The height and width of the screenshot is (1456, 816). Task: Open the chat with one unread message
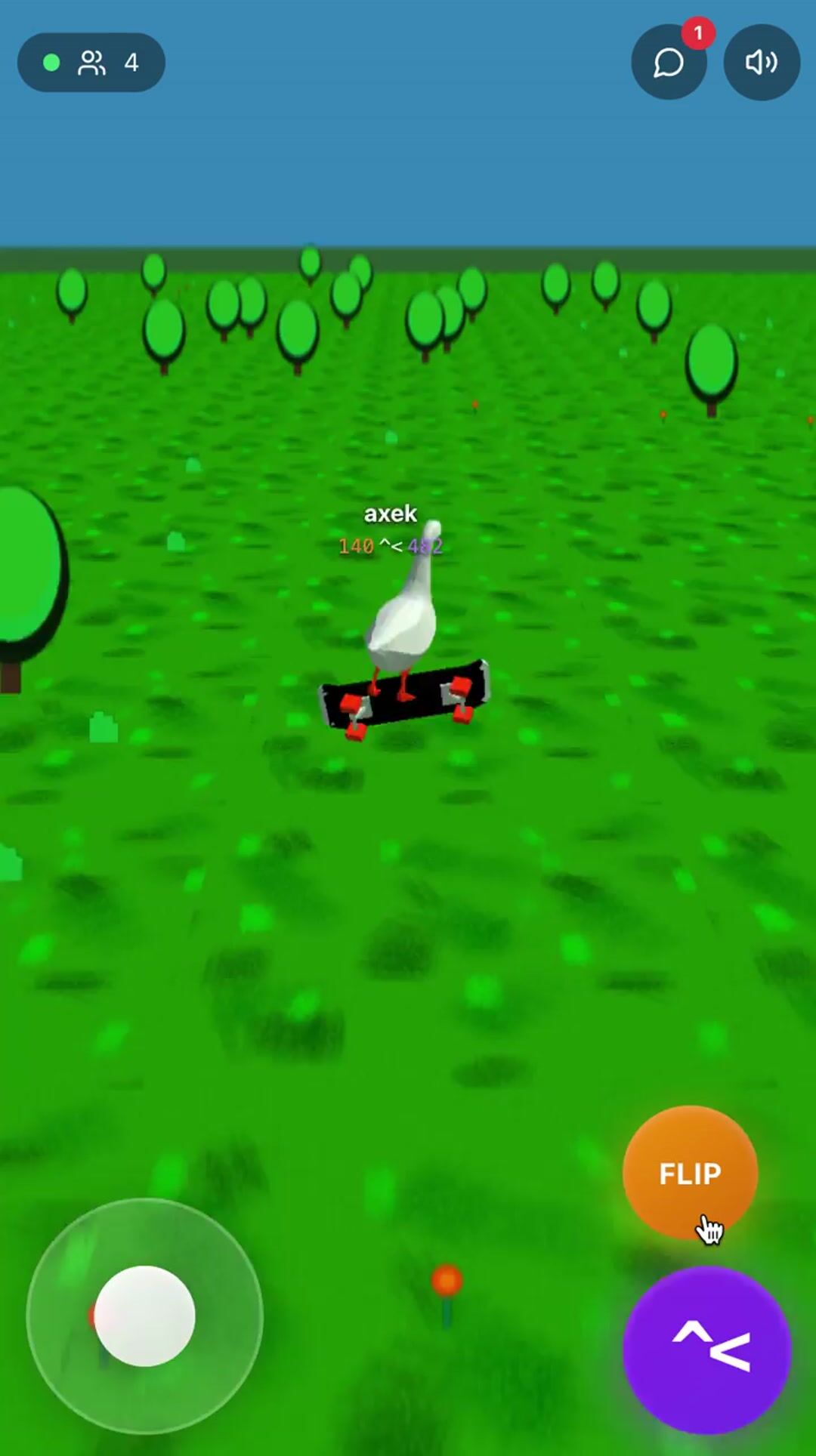(x=669, y=62)
